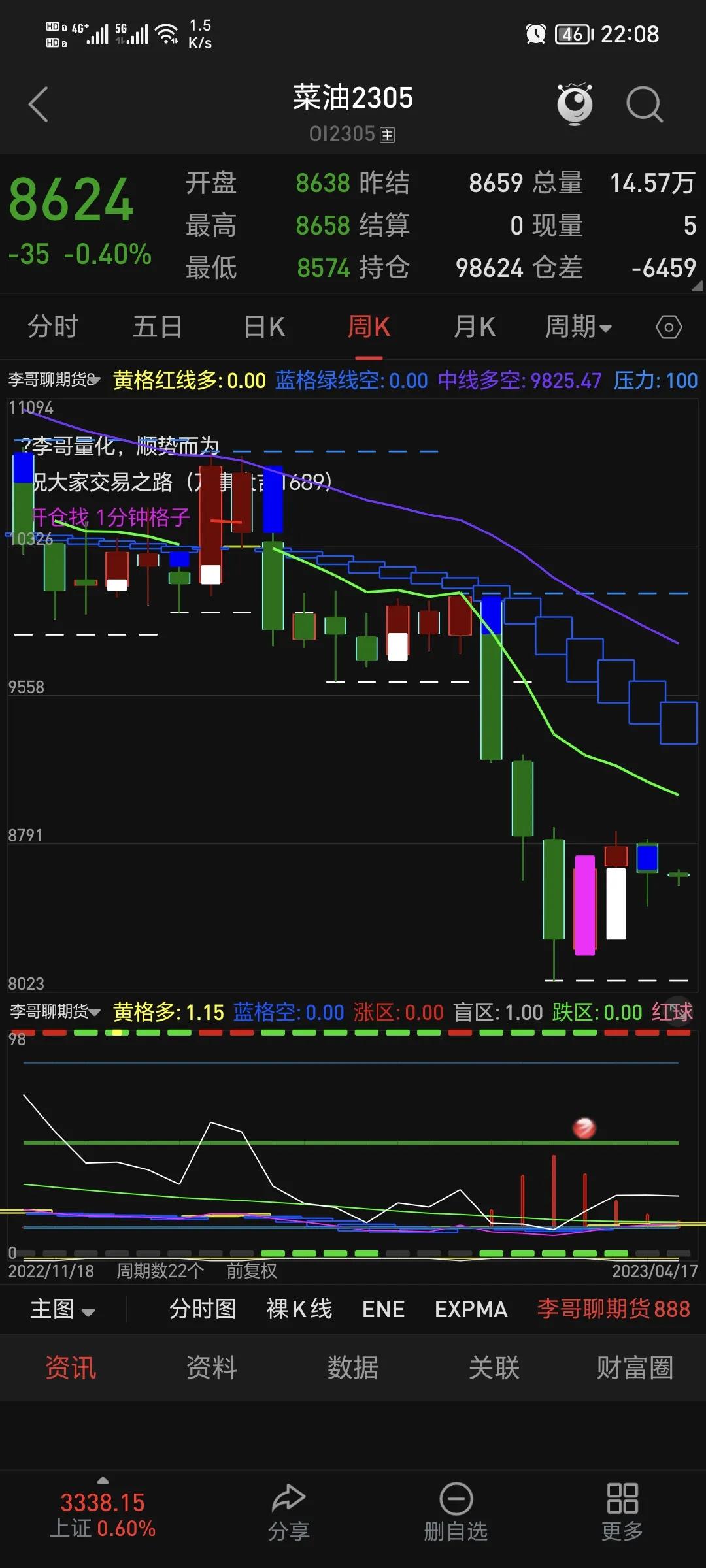Open chart settings hexagon icon

pos(669,327)
